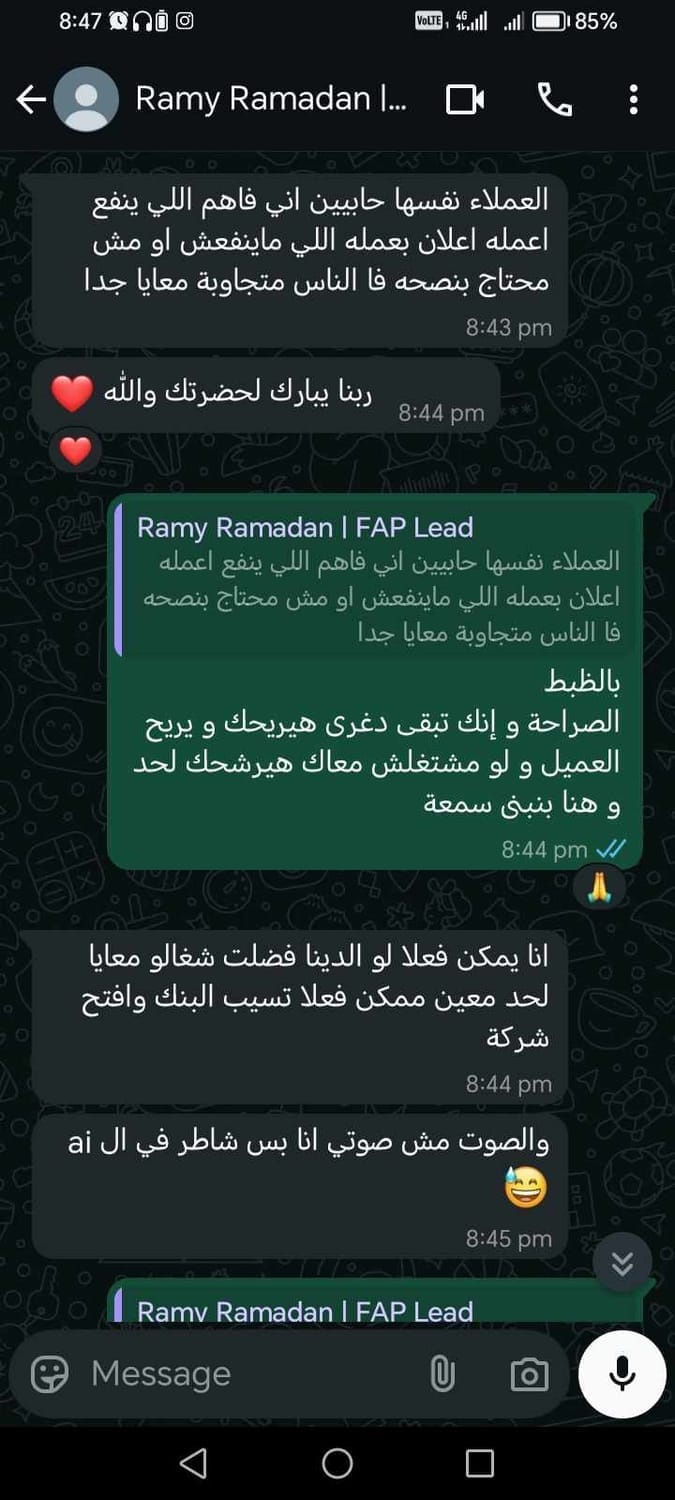Start a video call with Ramy
Viewport: 675px width, 1500px height.
coord(465,99)
